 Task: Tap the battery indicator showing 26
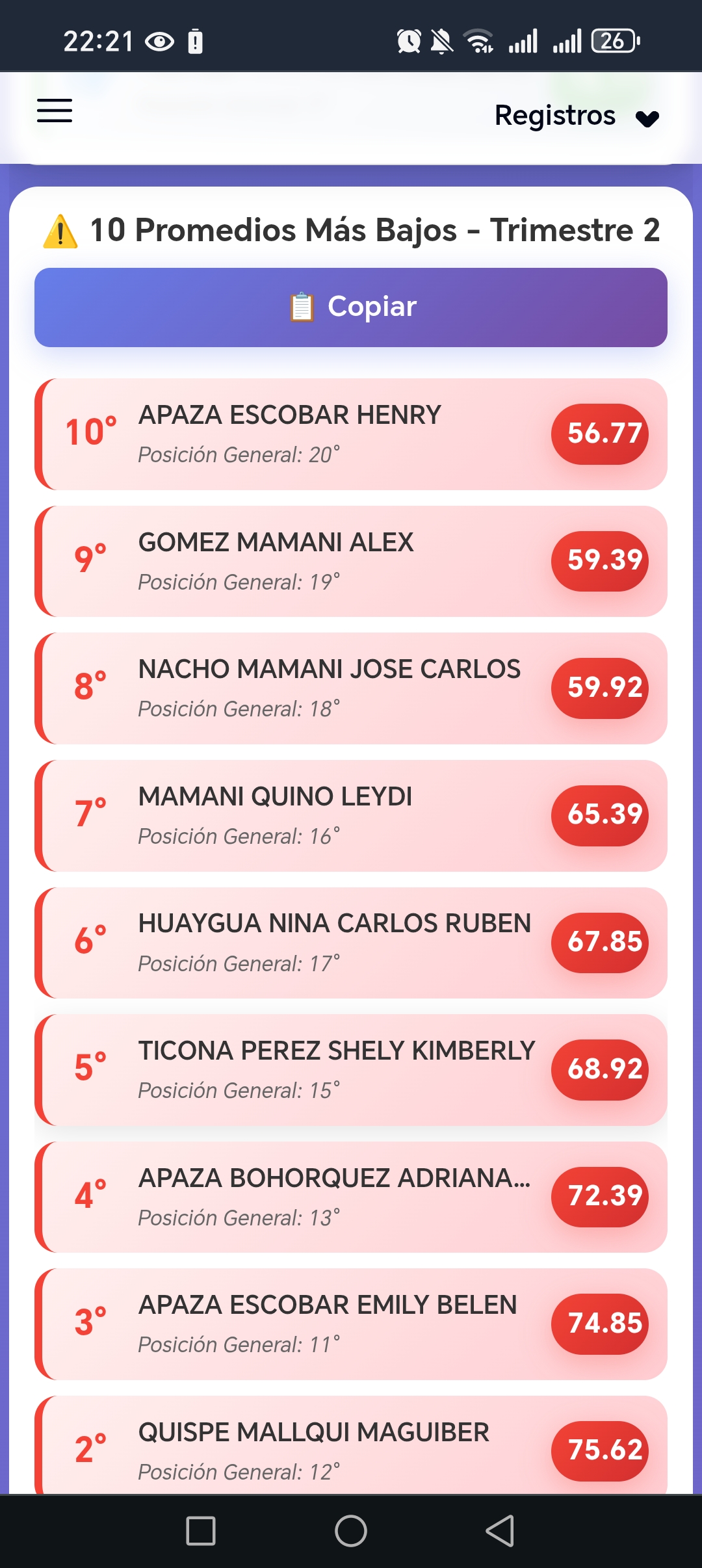614,40
